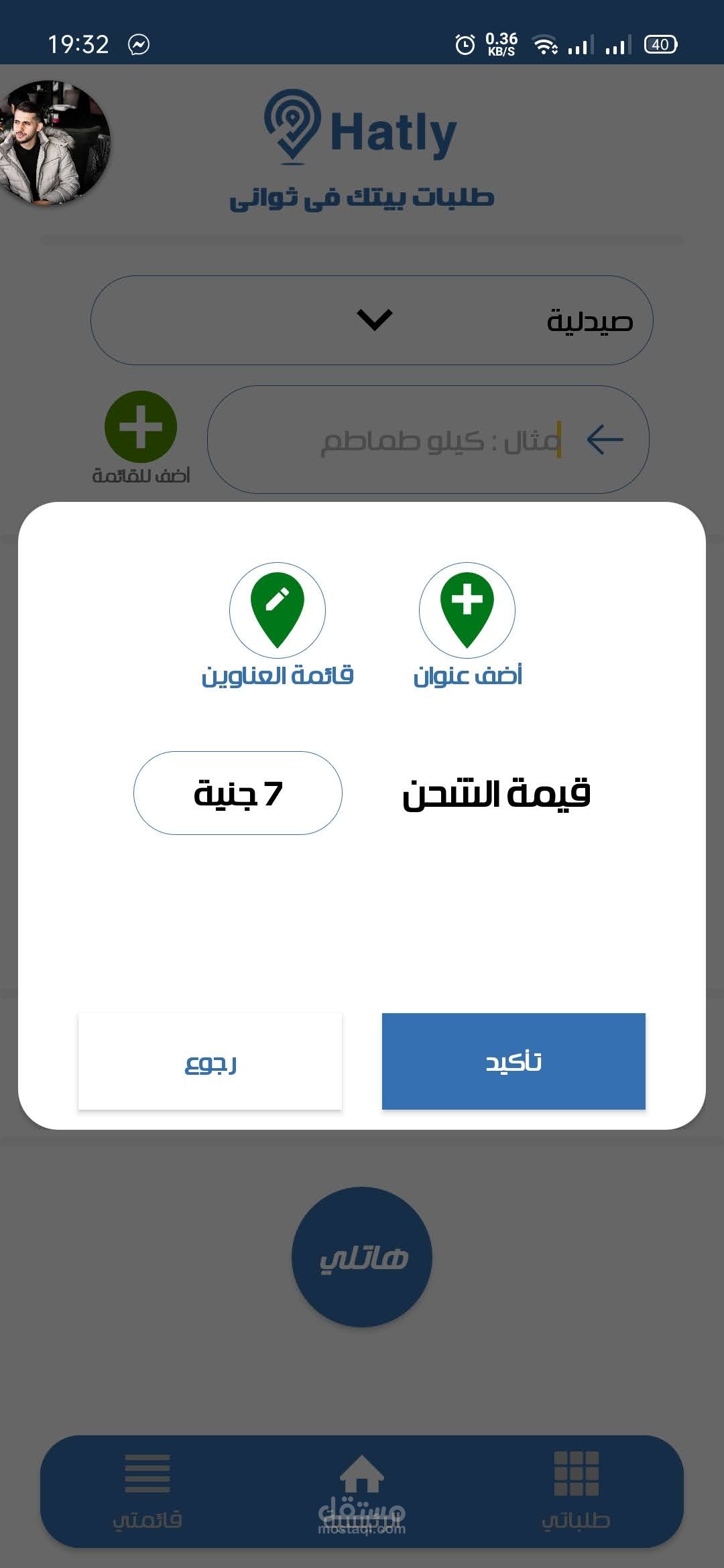Tap the item input field مثال كيلو طماطم
This screenshot has width=724, height=1568.
(428, 440)
